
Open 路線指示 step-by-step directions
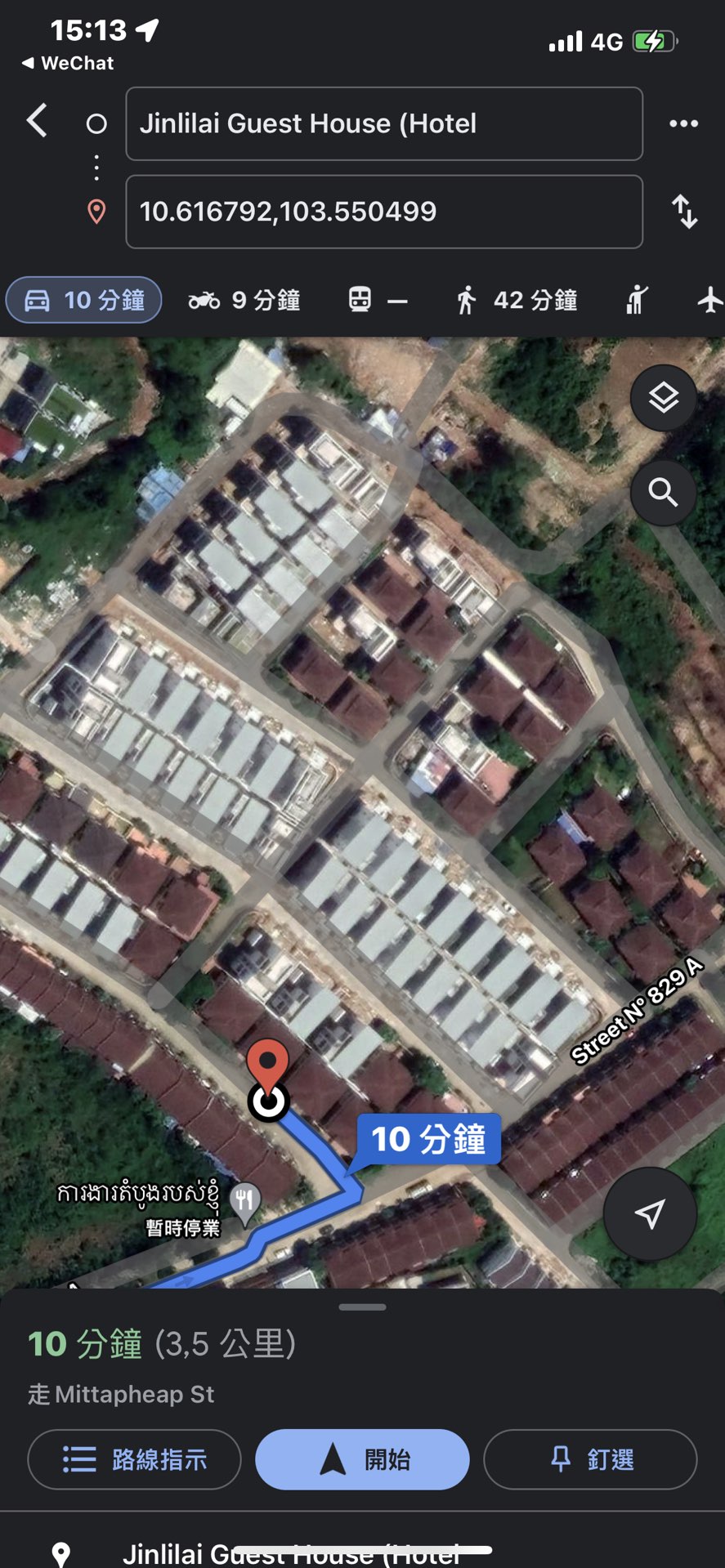click(135, 1459)
